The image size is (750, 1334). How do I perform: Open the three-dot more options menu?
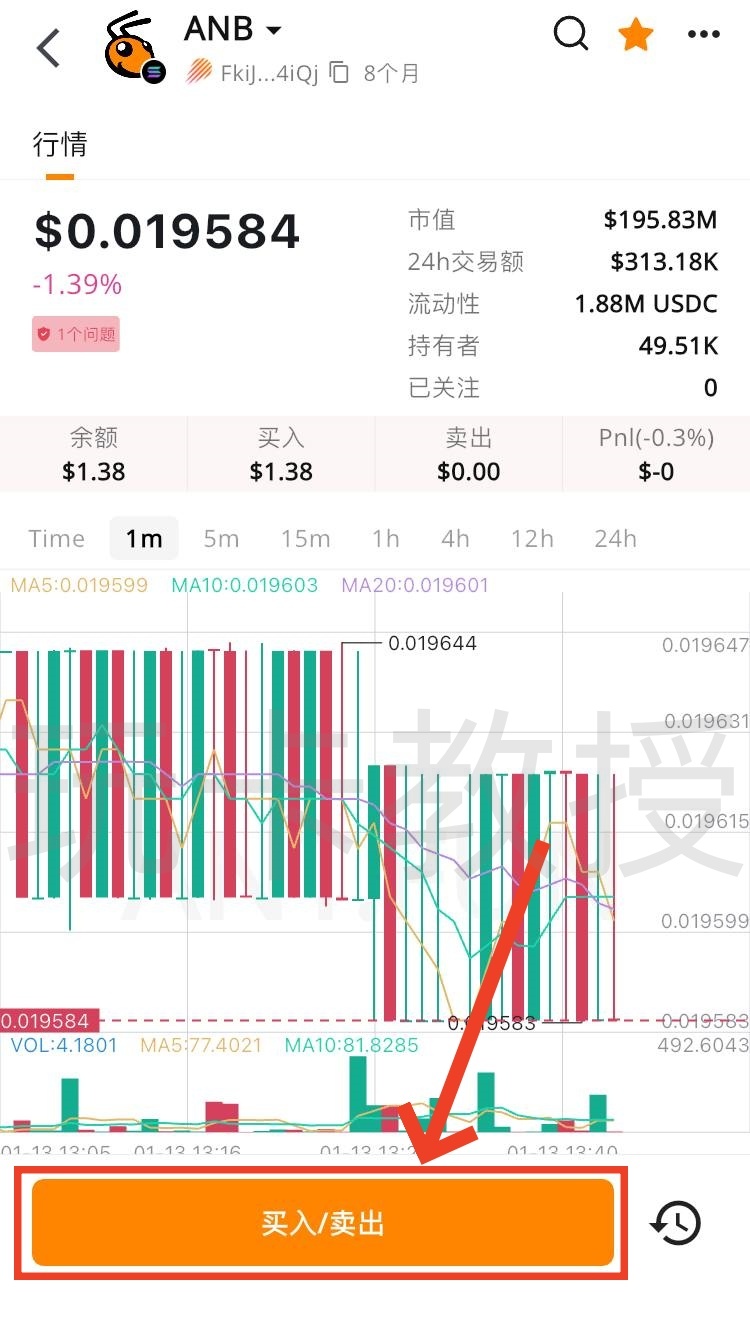(703, 33)
